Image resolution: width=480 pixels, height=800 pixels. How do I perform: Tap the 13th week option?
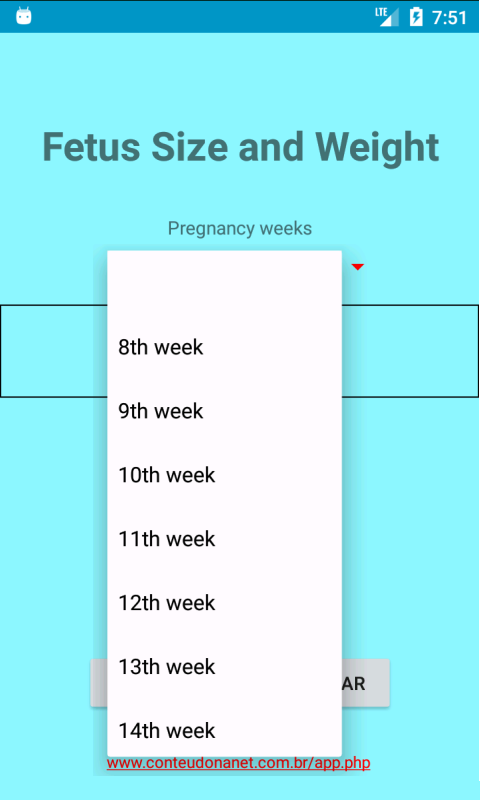[x=224, y=667]
